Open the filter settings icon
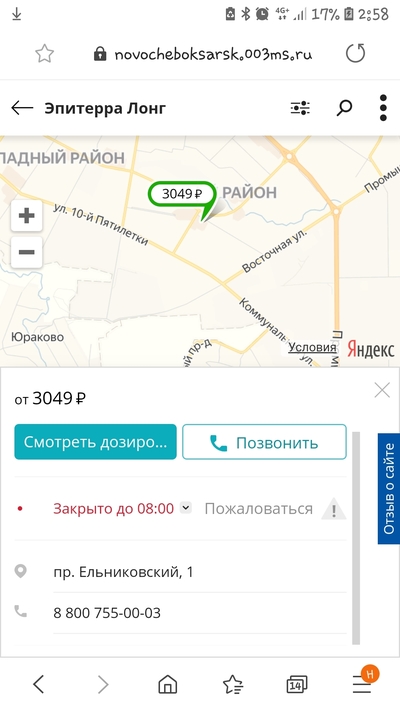This screenshot has width=400, height=711. 300,108
